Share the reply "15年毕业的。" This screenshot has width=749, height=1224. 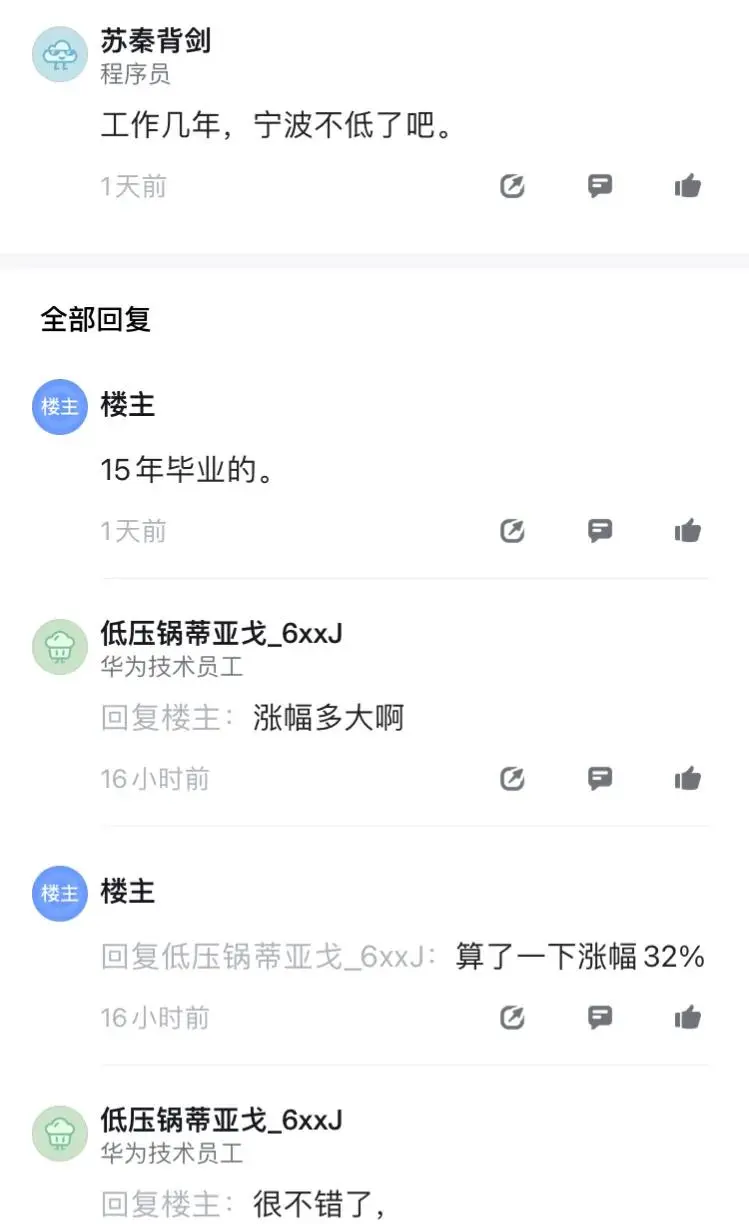513,531
